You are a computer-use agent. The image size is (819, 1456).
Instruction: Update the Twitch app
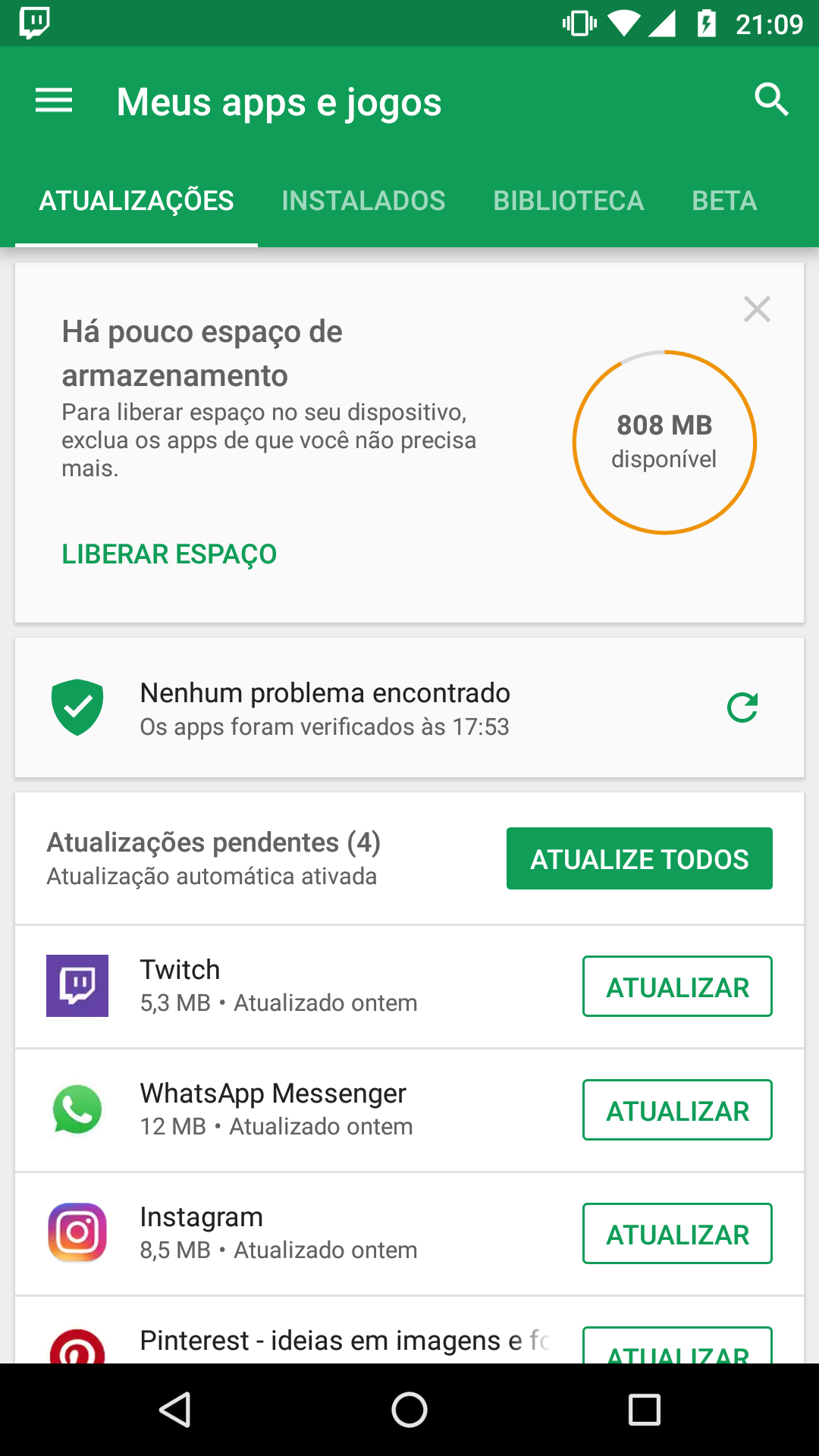[x=677, y=987]
